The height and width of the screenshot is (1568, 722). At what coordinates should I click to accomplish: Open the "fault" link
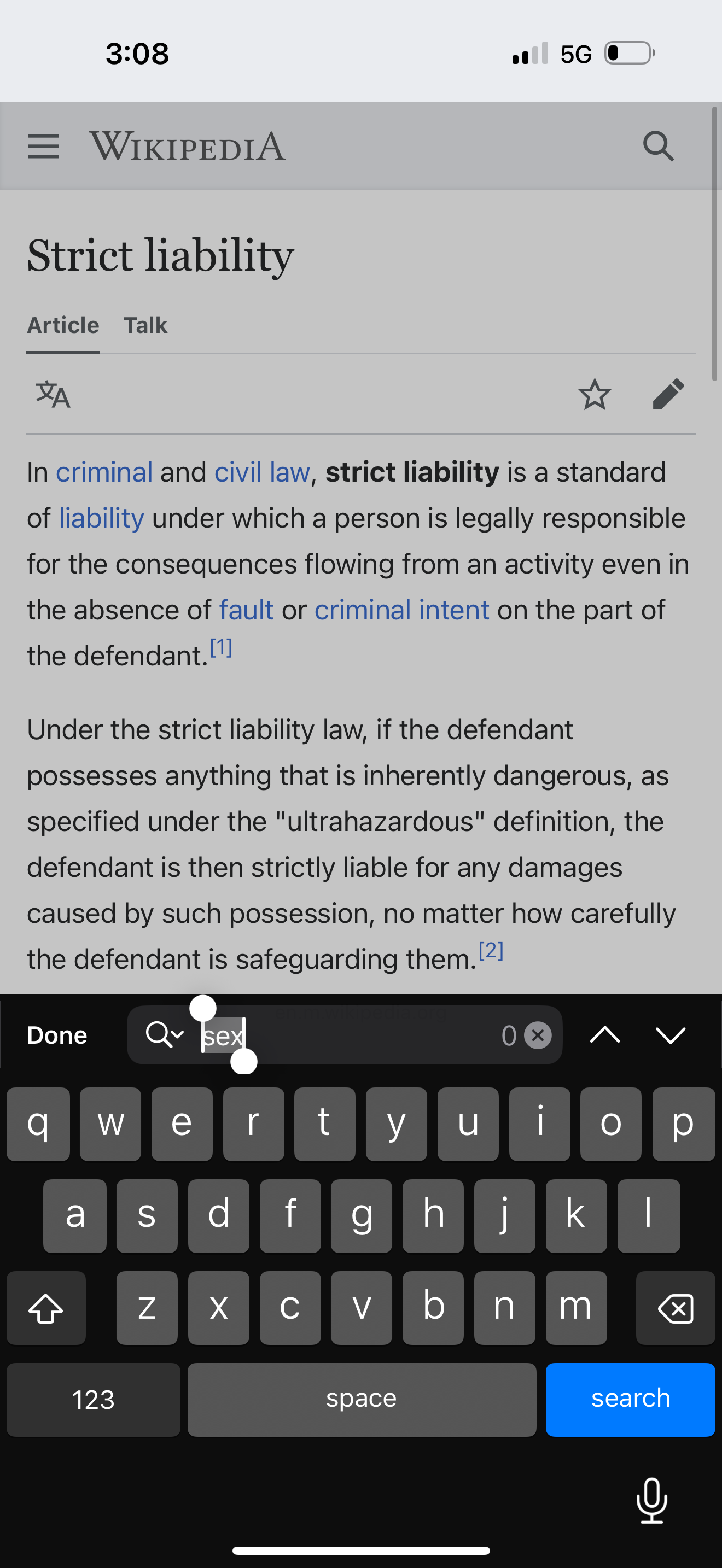[x=246, y=610]
